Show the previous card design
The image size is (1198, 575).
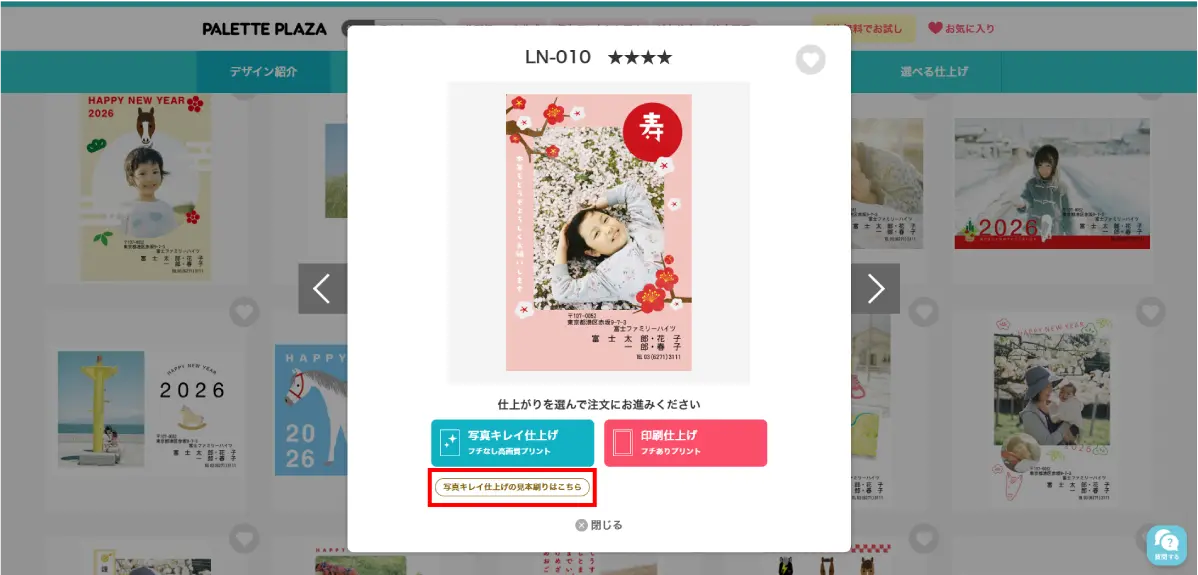pyautogui.click(x=322, y=289)
